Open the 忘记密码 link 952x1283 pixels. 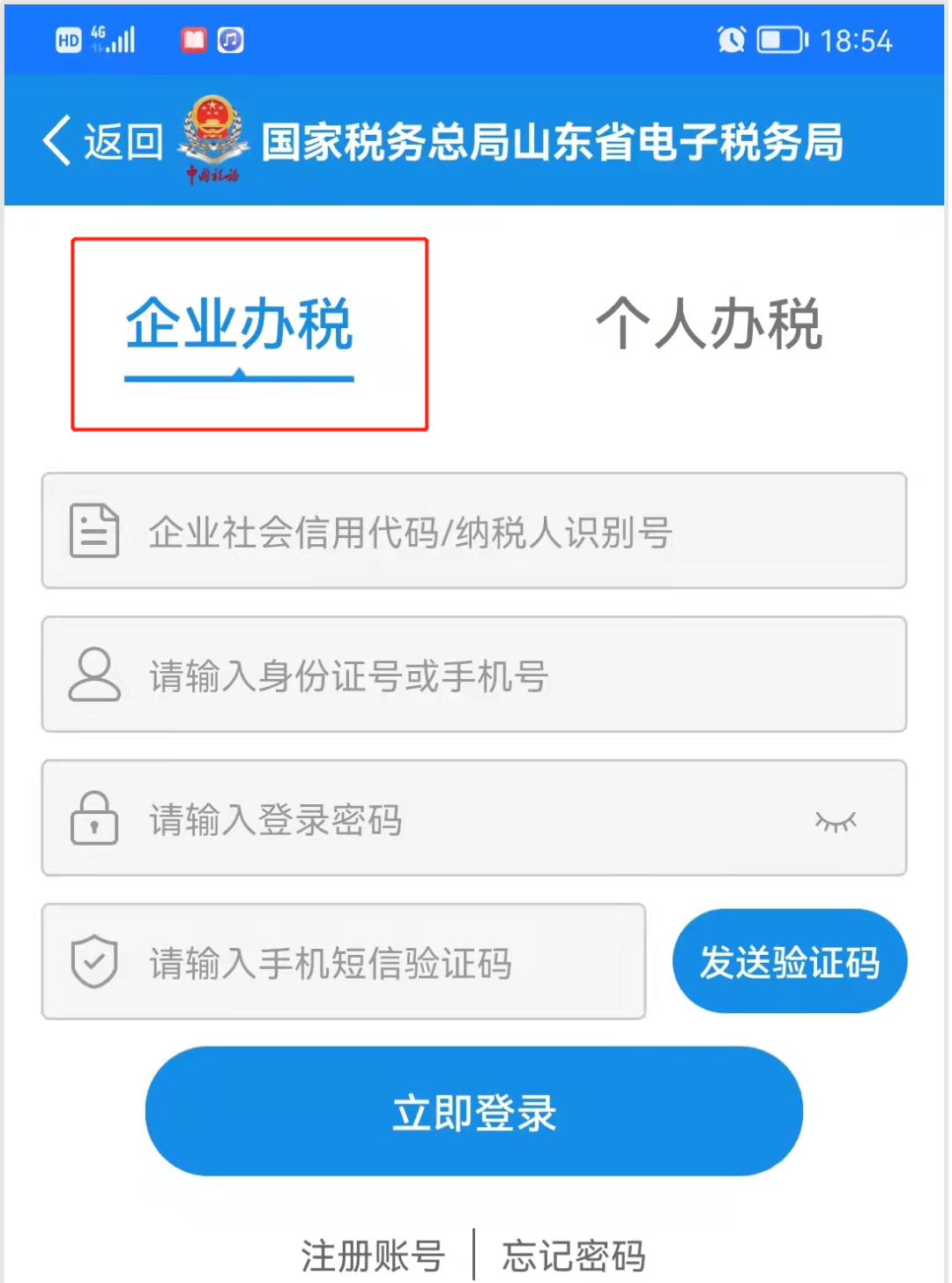click(574, 1255)
